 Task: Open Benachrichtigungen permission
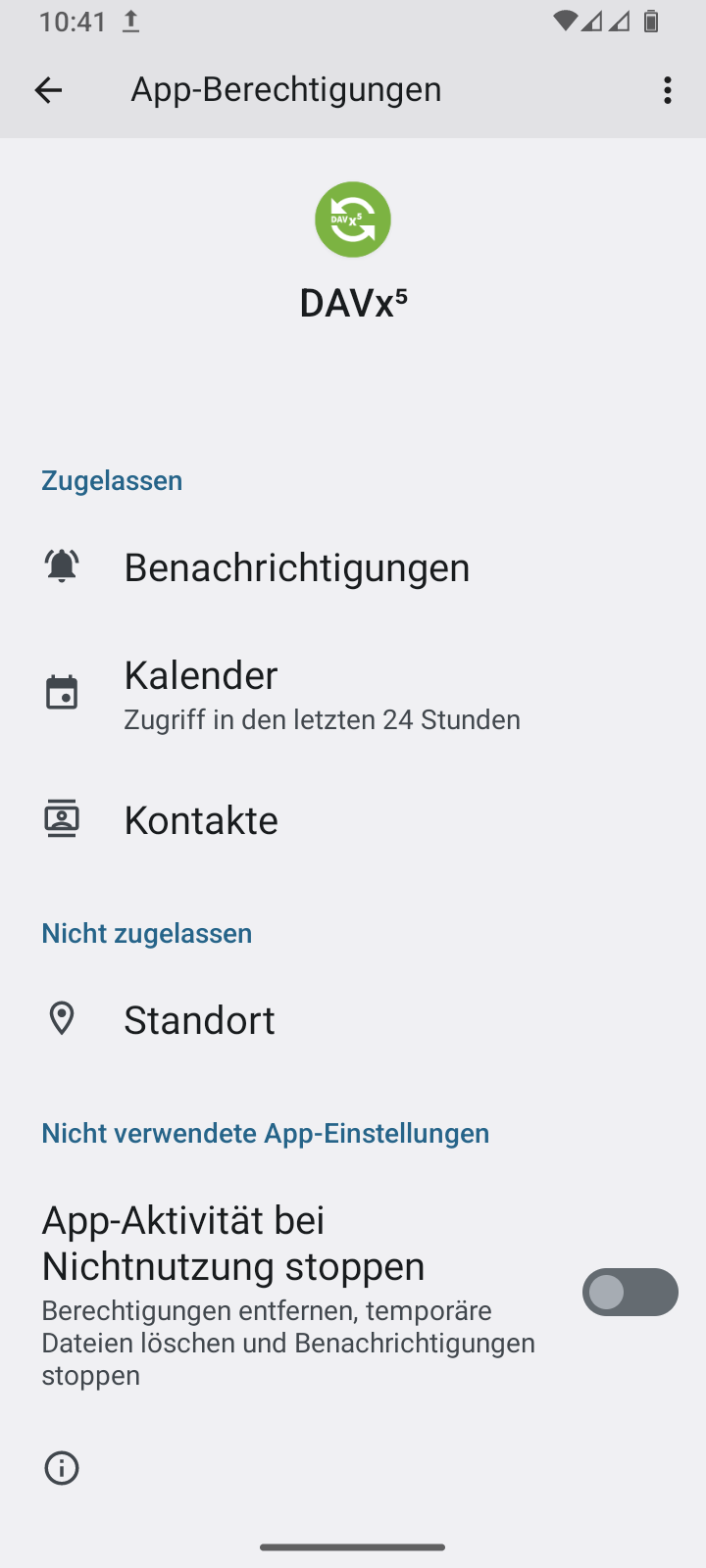pyautogui.click(x=296, y=567)
